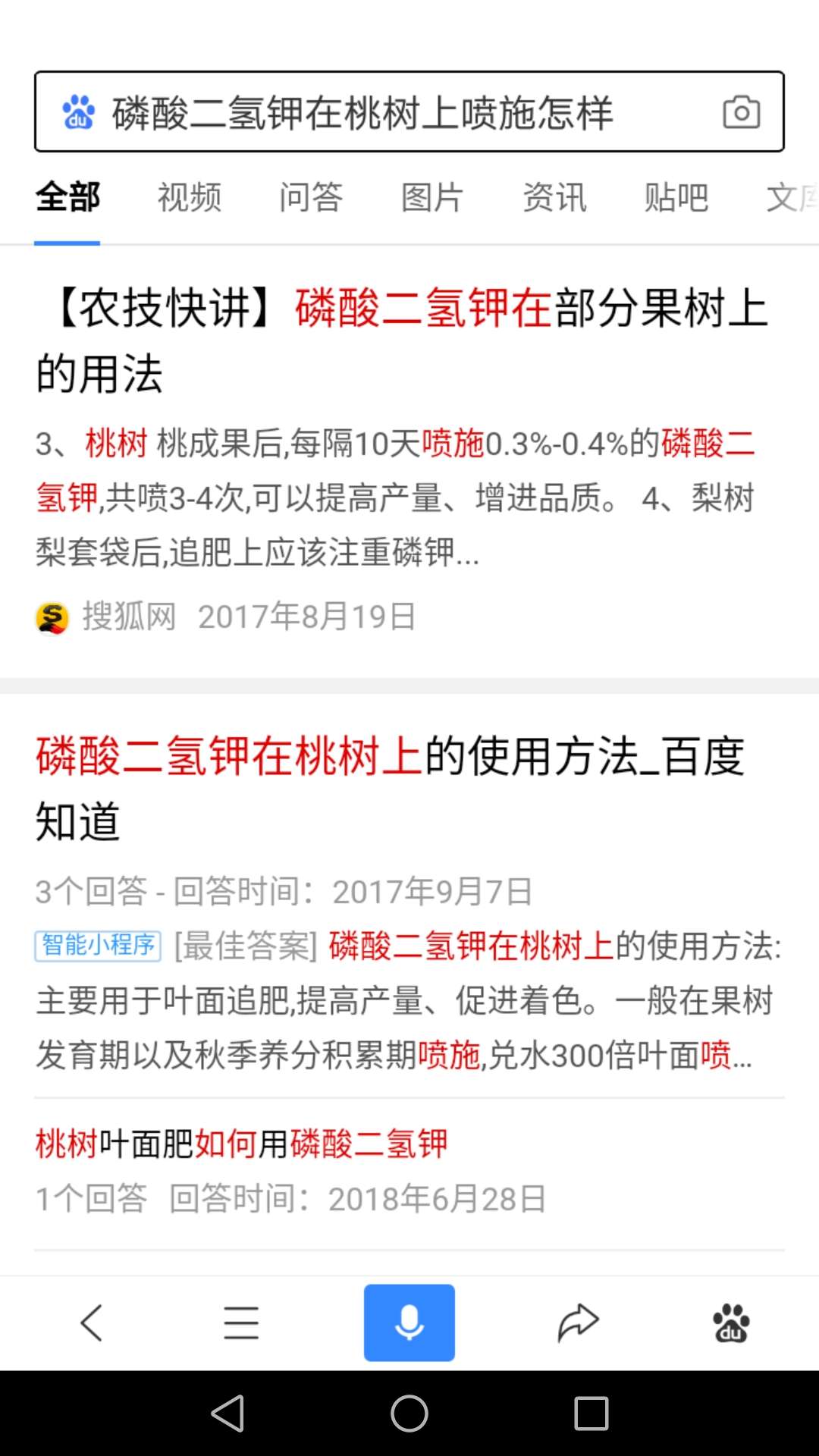Open the system recent apps view
The width and height of the screenshot is (819, 1456).
[591, 1414]
